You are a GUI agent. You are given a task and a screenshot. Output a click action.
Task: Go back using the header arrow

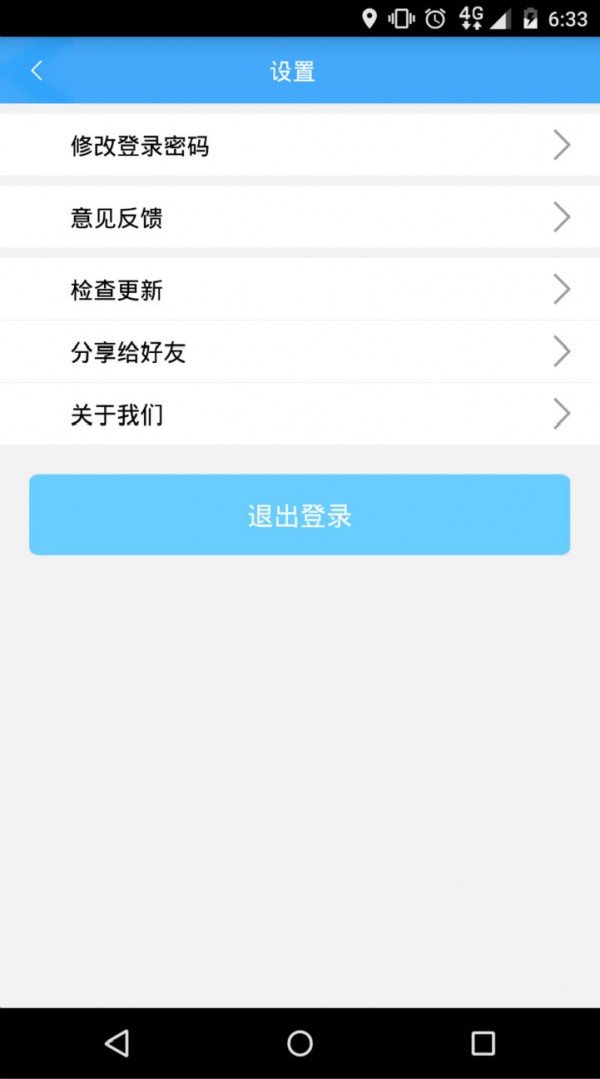(36, 70)
